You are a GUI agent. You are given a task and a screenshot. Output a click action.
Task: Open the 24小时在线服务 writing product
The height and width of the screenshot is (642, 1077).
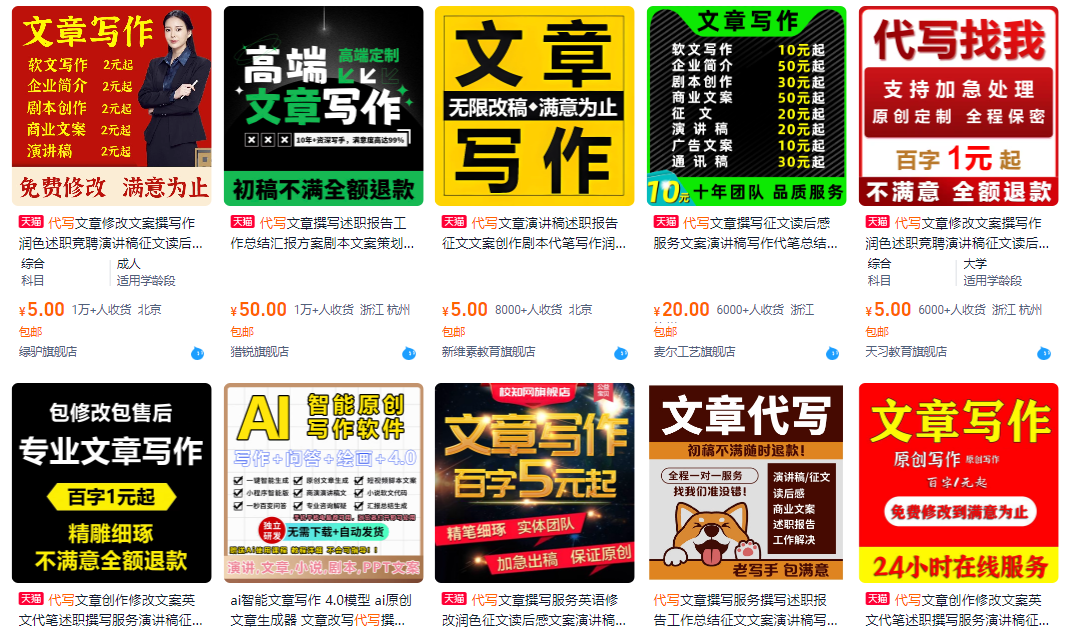(958, 483)
